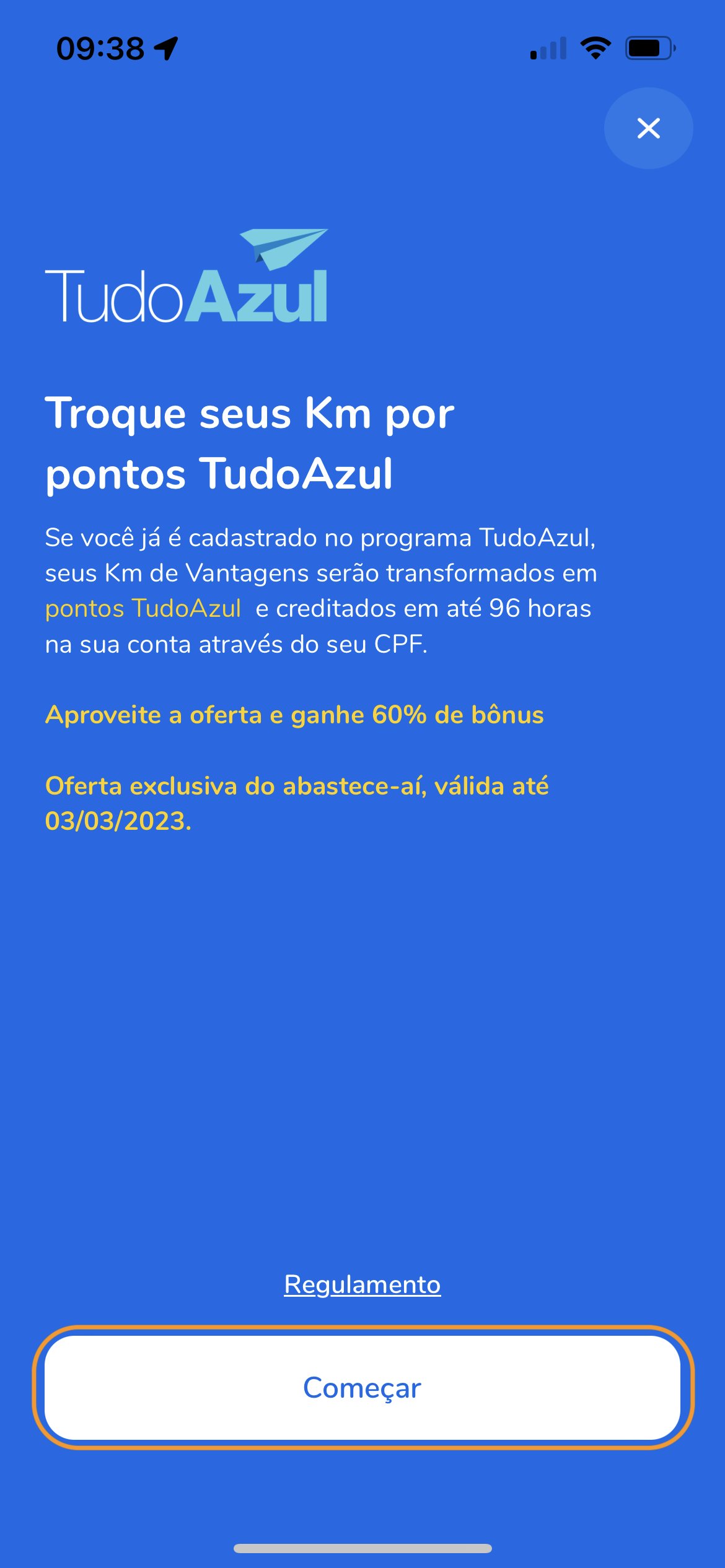Tap the Começar button

coord(362,1387)
